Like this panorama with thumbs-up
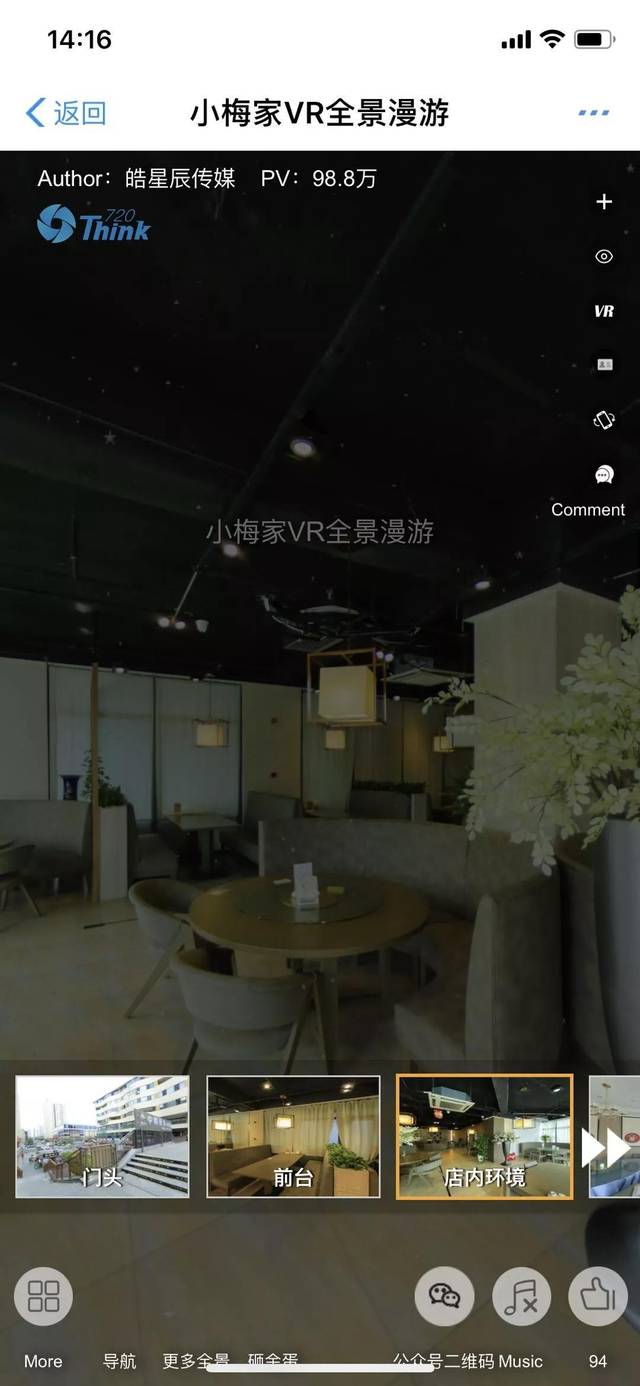640x1386 pixels. click(597, 1297)
